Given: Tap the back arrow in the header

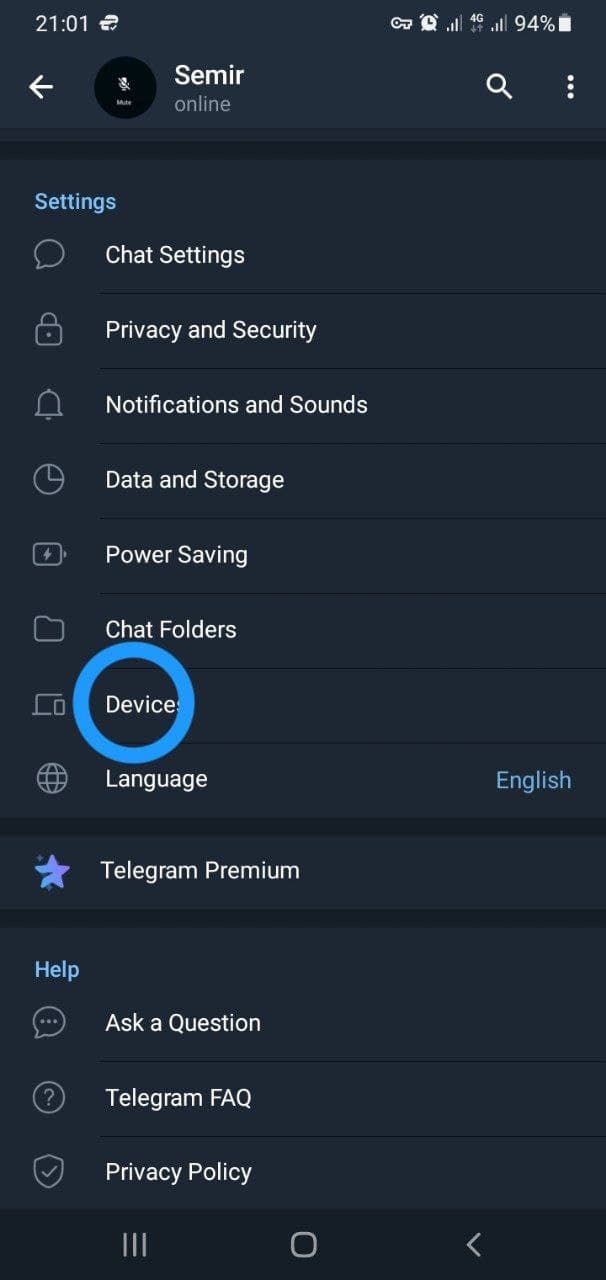Looking at the screenshot, I should point(41,88).
